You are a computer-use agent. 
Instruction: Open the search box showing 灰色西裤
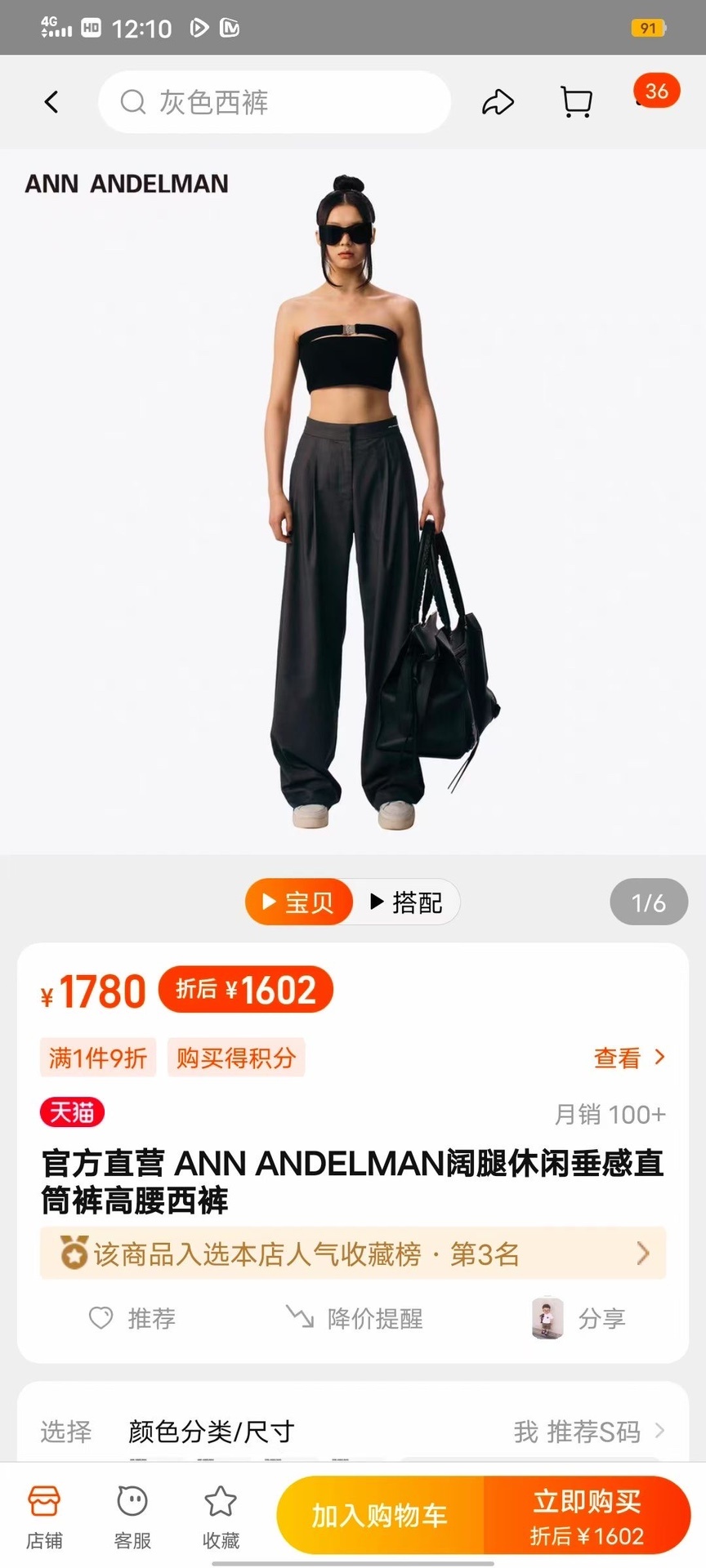274,102
